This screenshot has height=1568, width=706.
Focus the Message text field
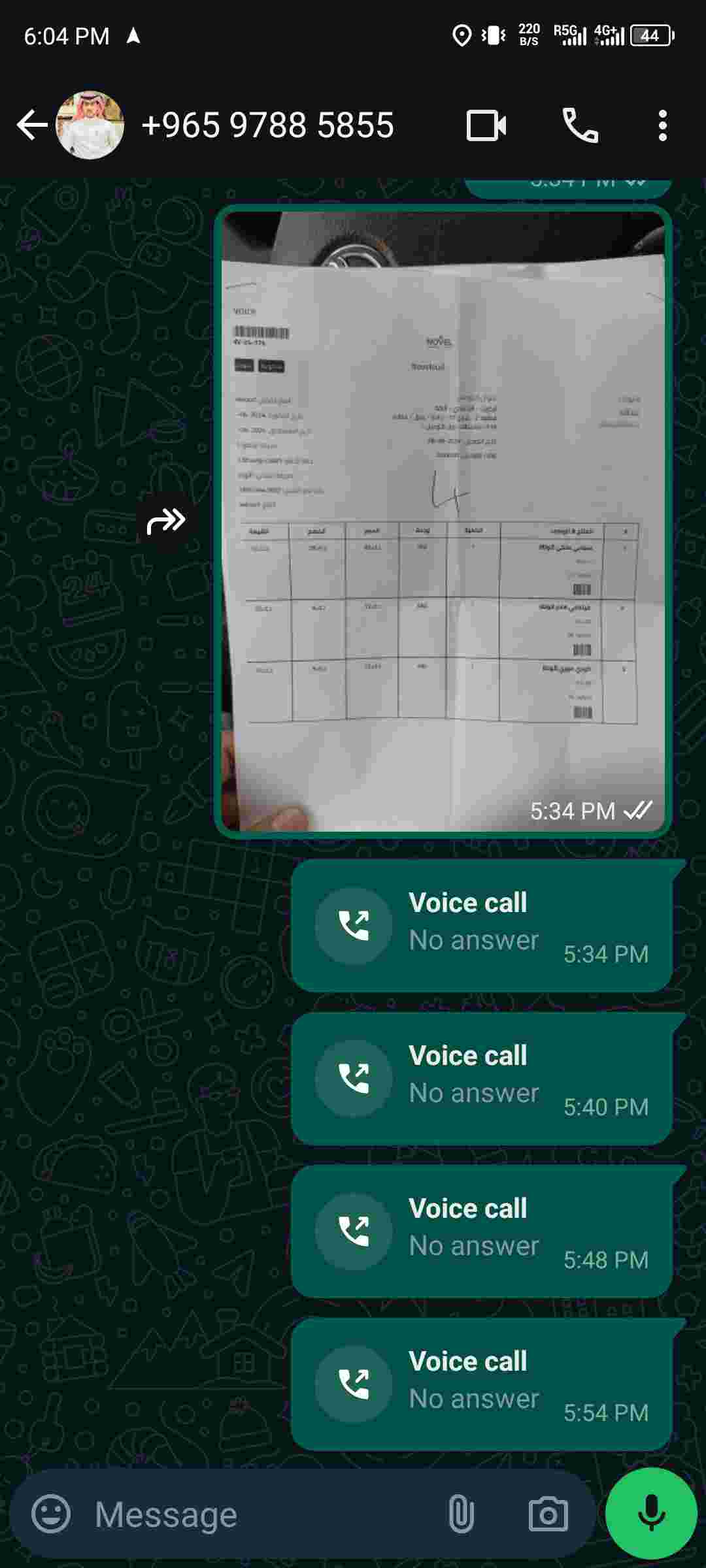tap(261, 1514)
